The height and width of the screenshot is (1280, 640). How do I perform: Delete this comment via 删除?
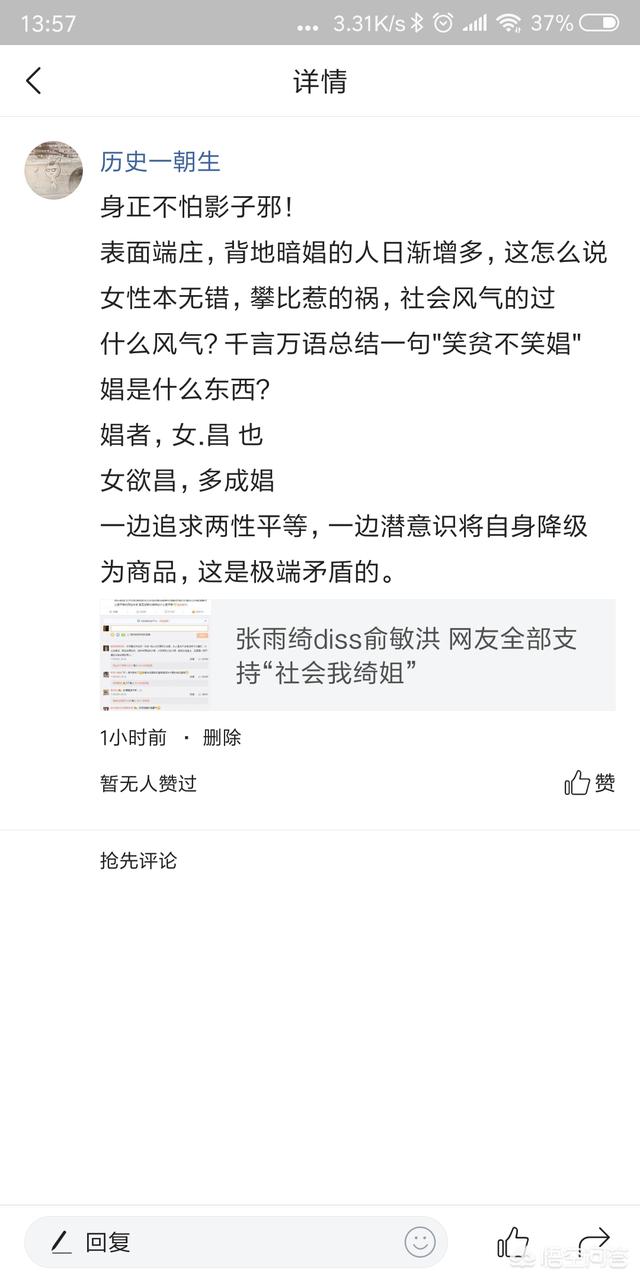click(x=222, y=738)
